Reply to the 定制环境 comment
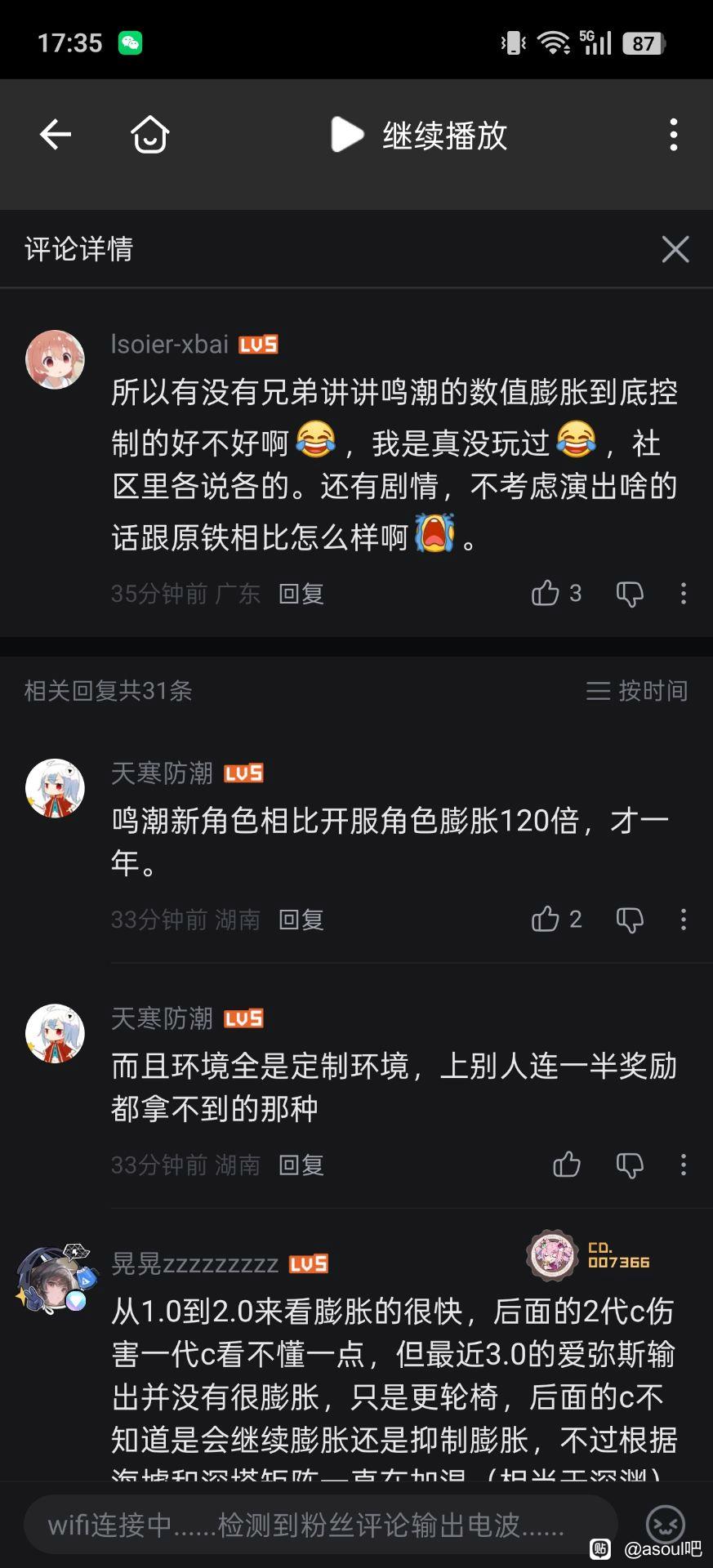Image resolution: width=713 pixels, height=1568 pixels. point(301,1165)
